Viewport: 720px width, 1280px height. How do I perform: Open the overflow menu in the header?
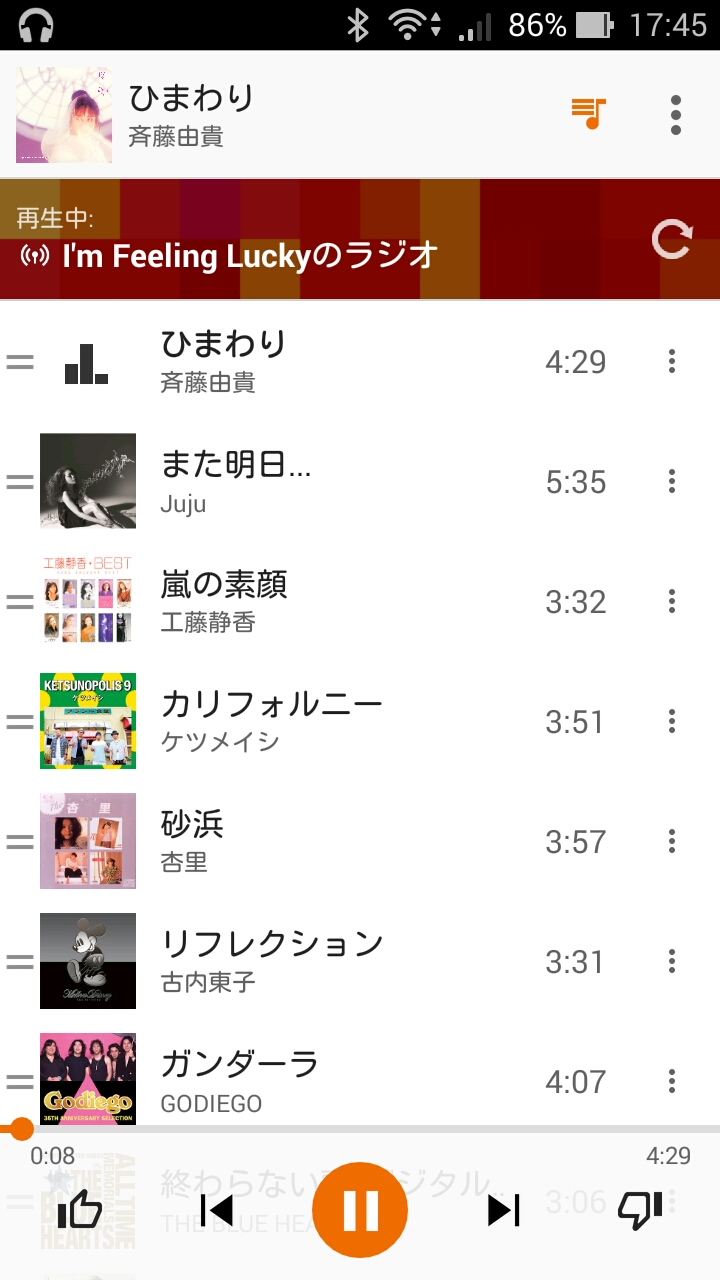coord(676,115)
